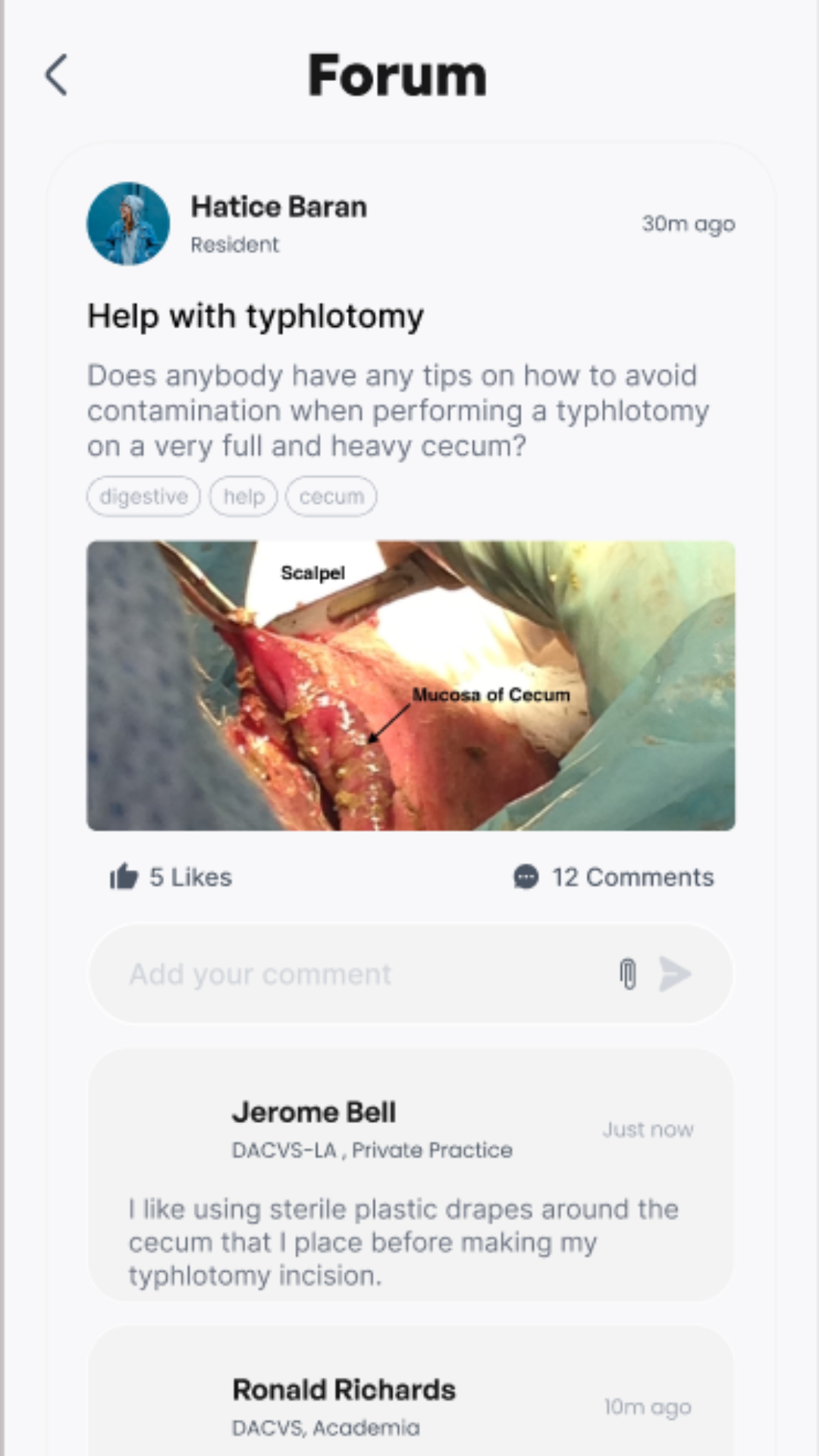Select the digestive tag chip

[143, 497]
